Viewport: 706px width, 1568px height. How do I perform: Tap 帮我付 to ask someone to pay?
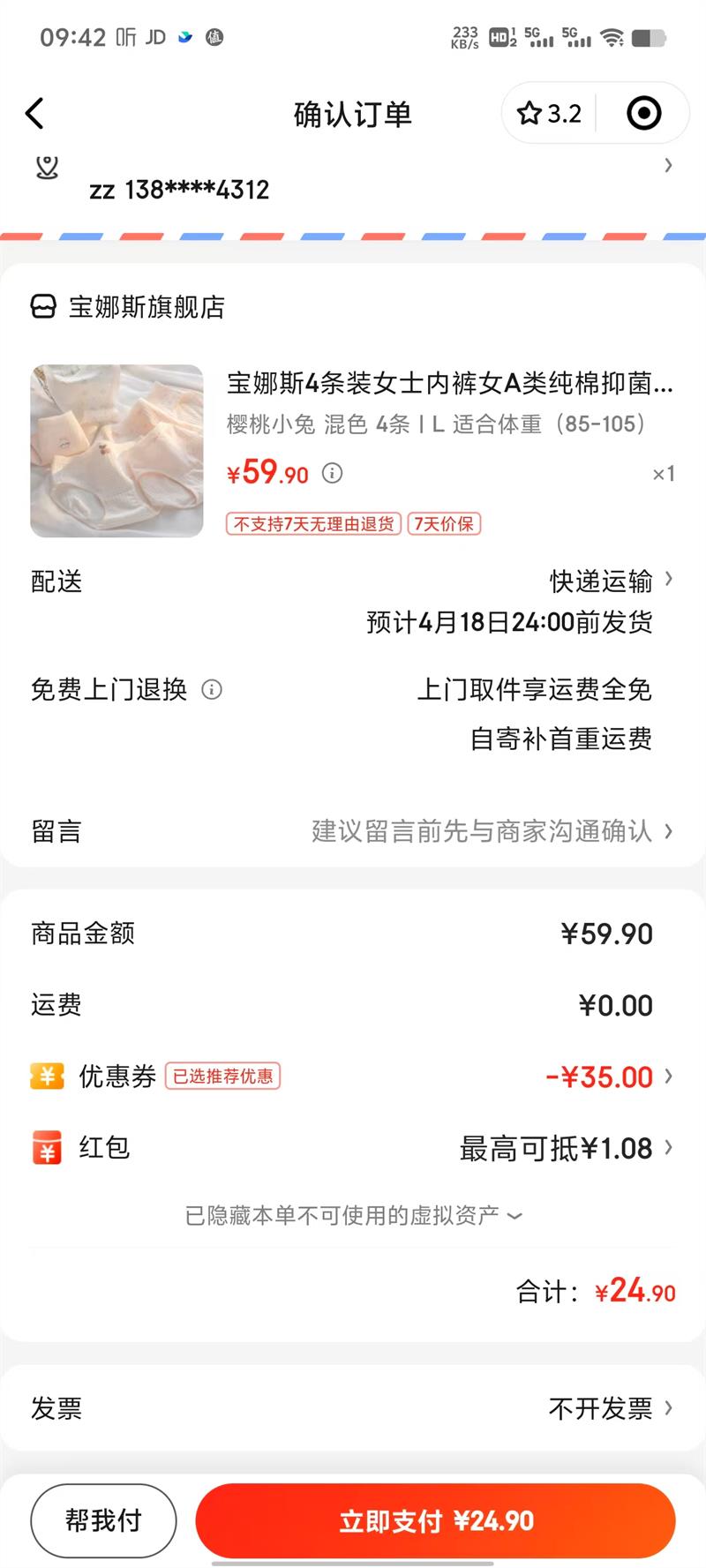pos(103,1520)
